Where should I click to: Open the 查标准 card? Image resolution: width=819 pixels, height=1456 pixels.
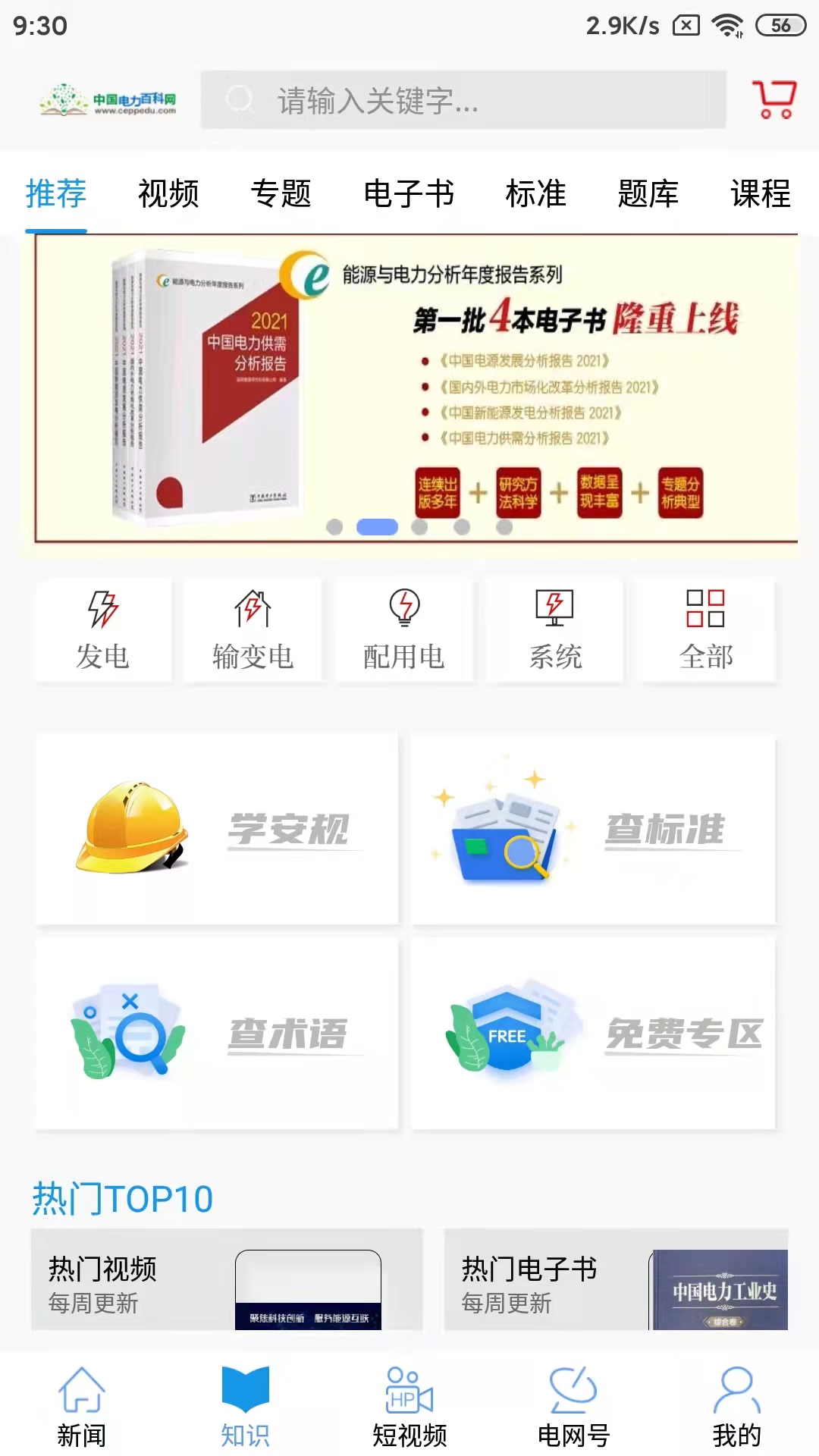(593, 829)
